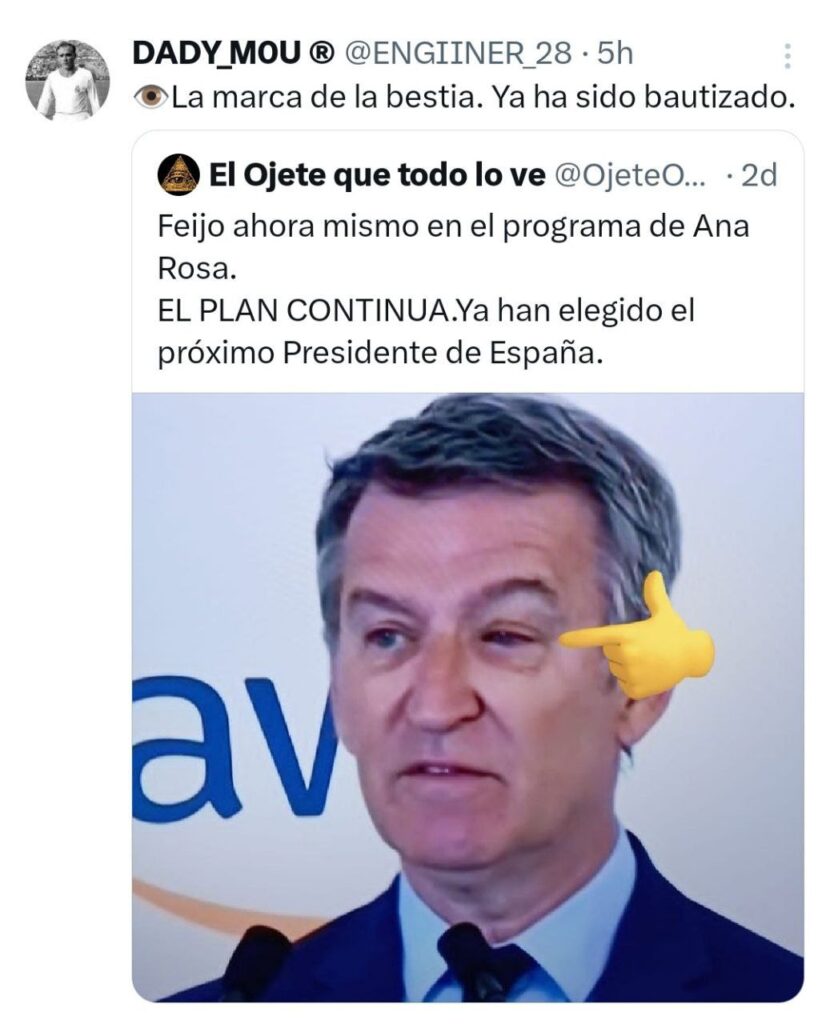830x1024 pixels.
Task: Open DADY_MOU's profile picture
Action: 68,80
